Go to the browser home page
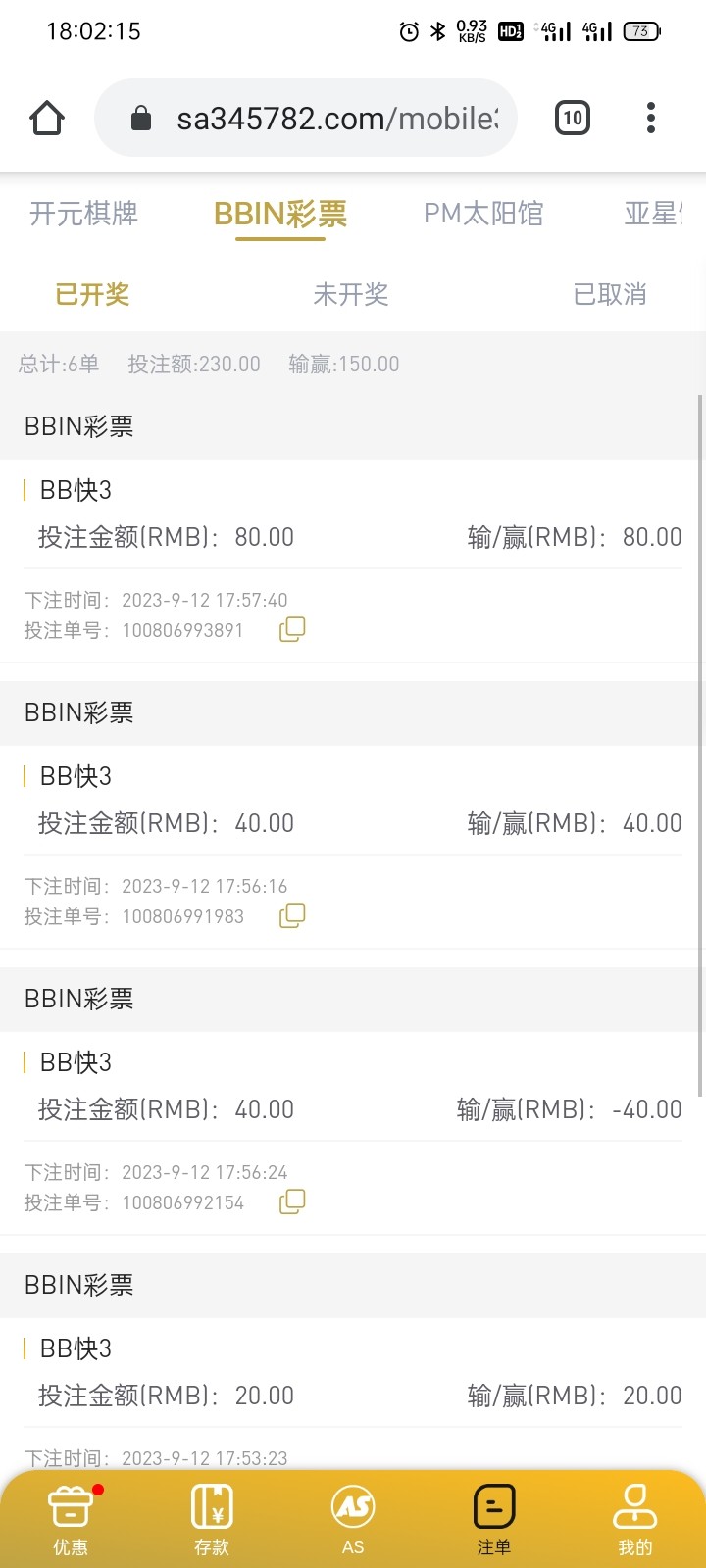 click(47, 119)
